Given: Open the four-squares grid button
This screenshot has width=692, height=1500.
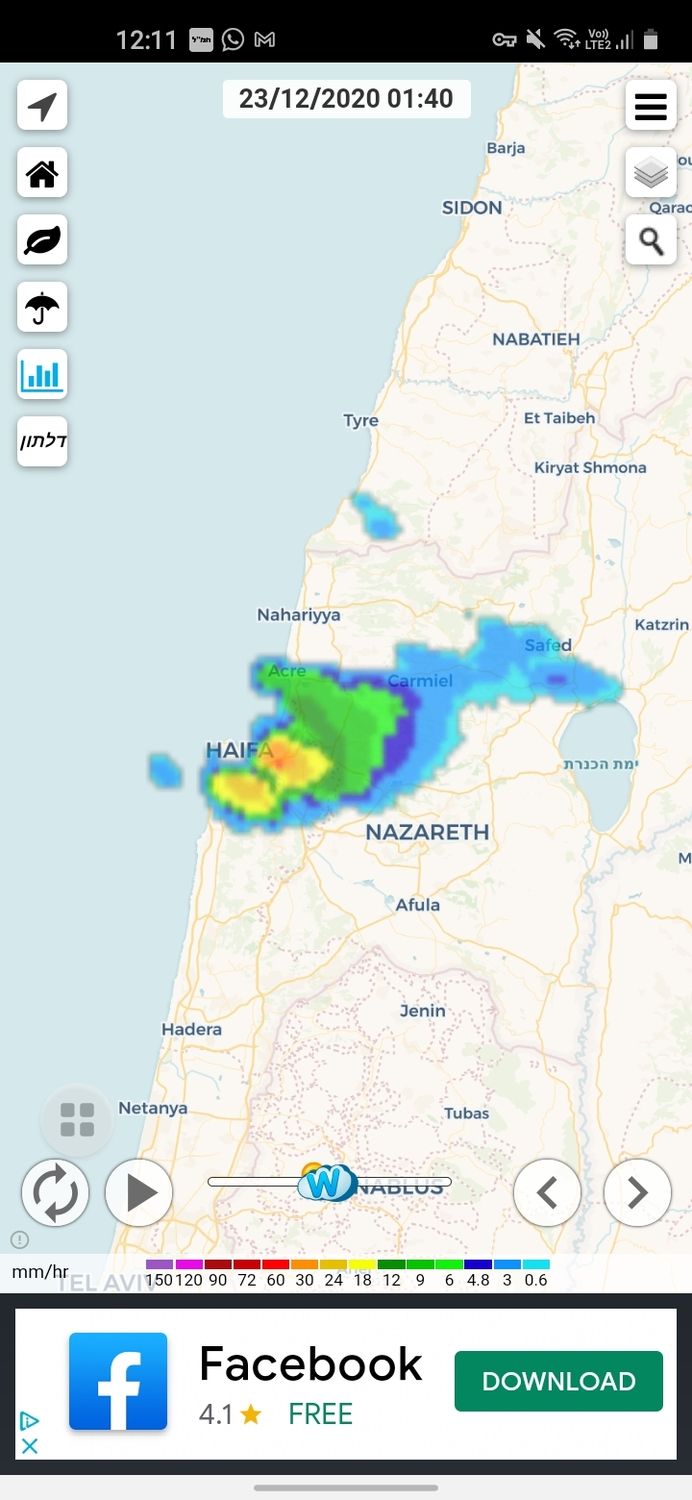Looking at the screenshot, I should (77, 1120).
